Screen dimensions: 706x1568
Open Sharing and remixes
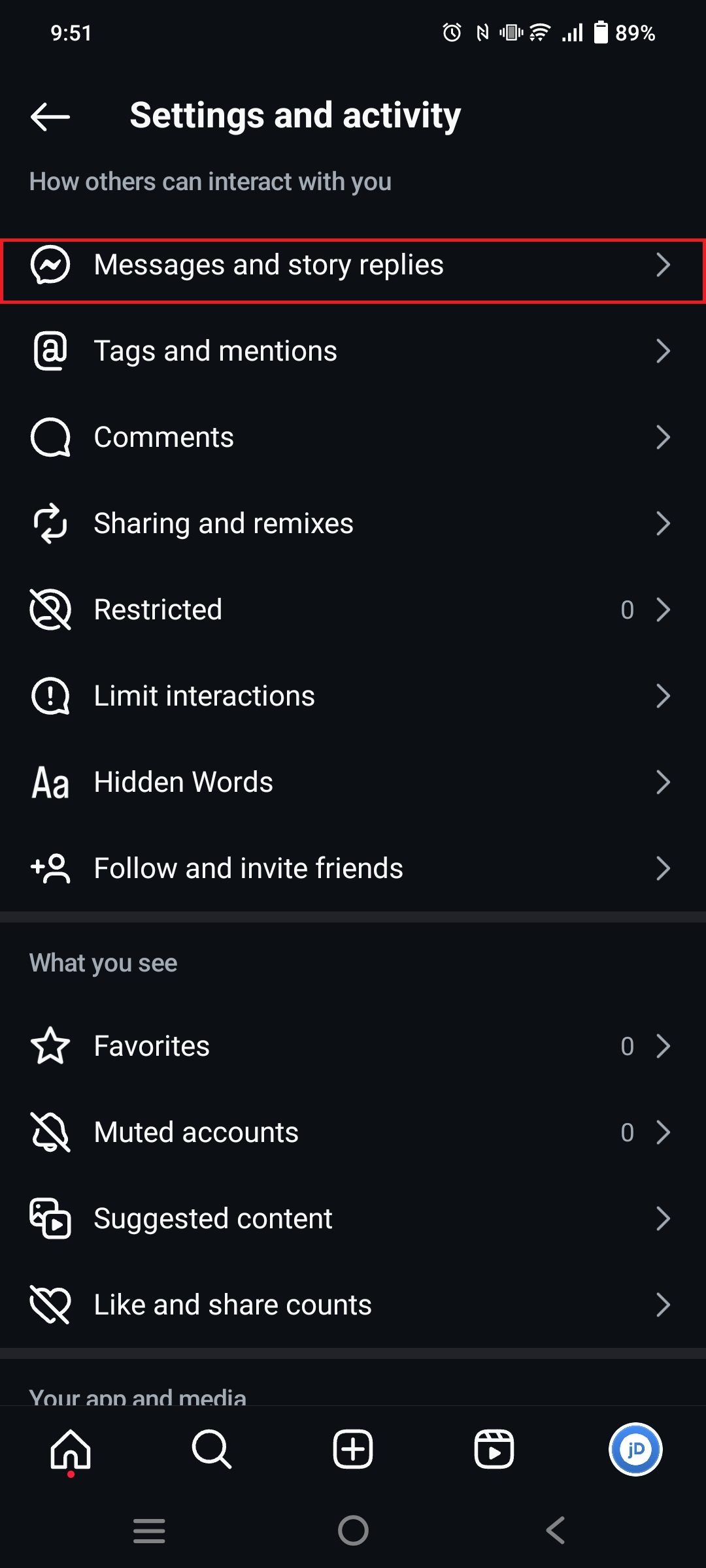click(353, 523)
